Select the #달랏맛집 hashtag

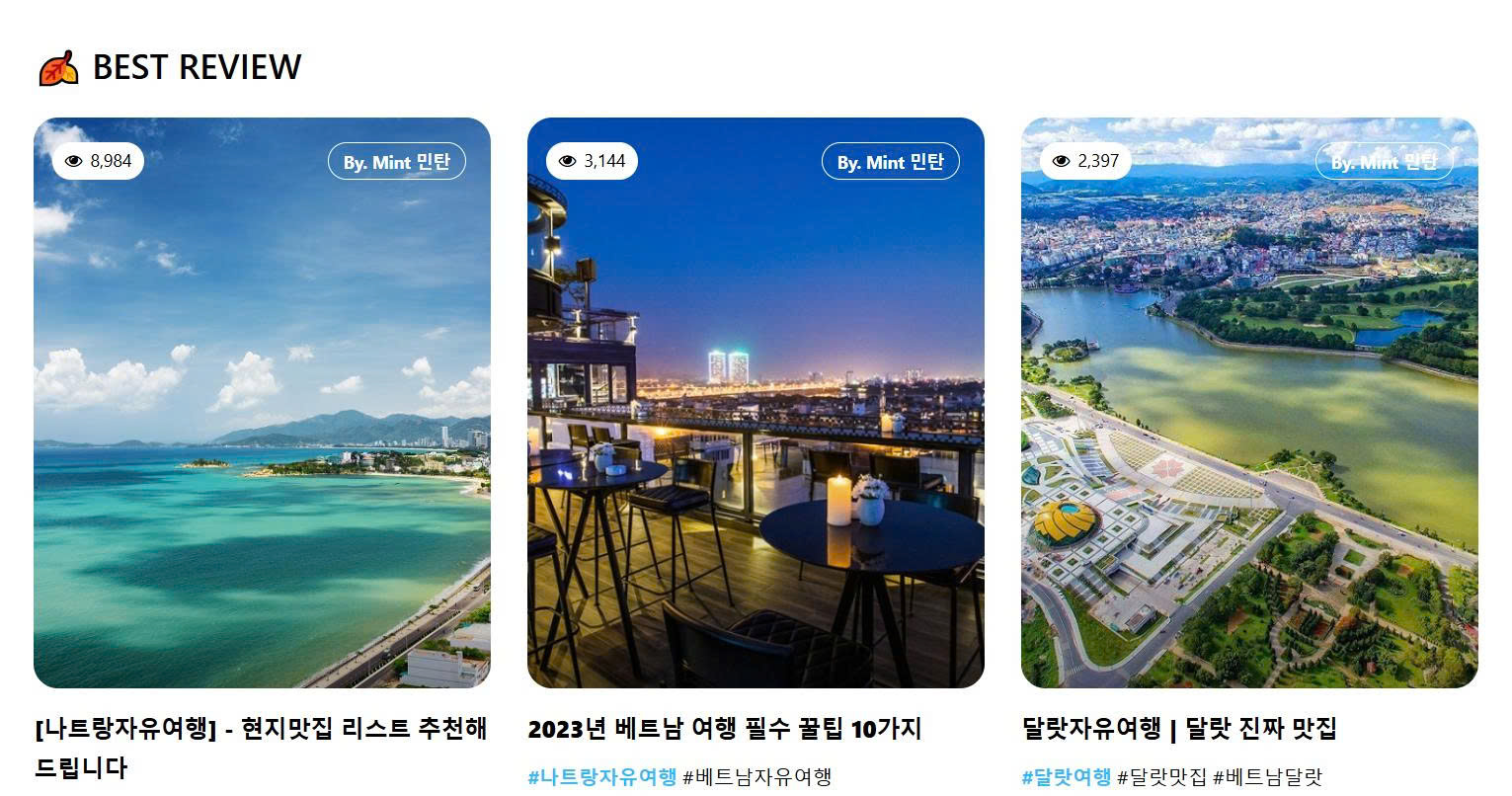click(1161, 777)
